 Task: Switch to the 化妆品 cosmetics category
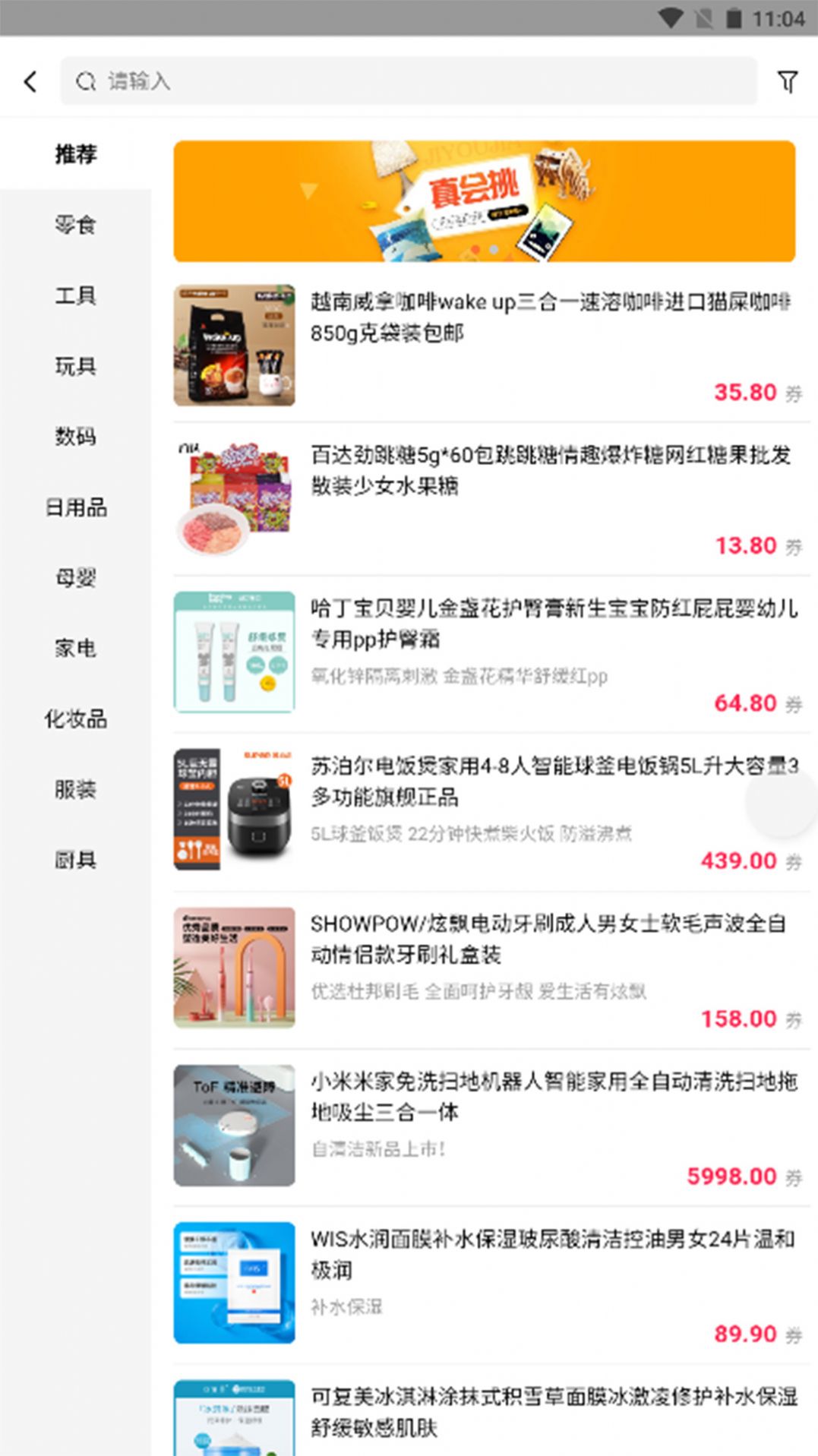tap(74, 719)
